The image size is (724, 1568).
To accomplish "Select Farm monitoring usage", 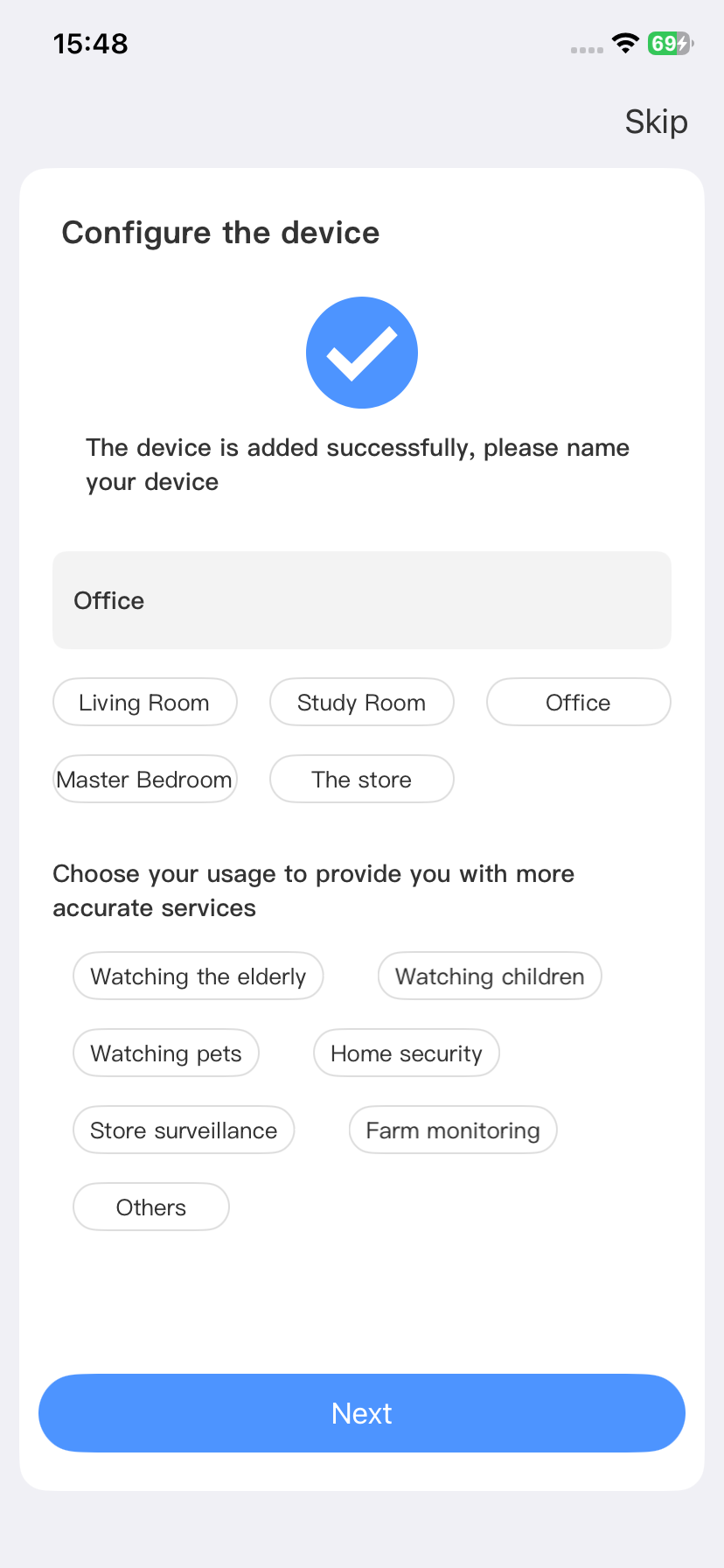I will [x=453, y=1130].
